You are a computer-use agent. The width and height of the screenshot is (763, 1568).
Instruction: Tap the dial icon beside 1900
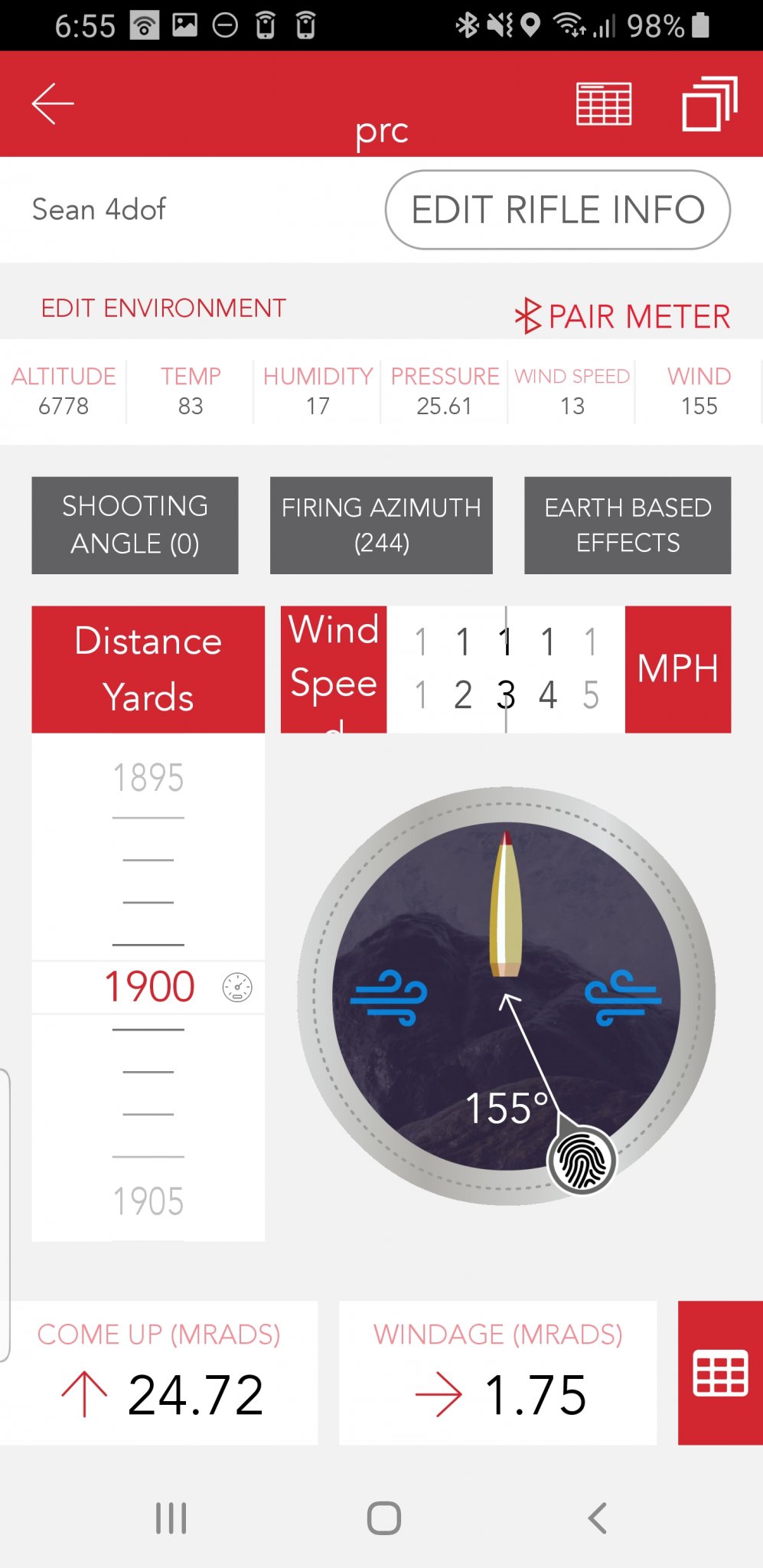tap(237, 987)
